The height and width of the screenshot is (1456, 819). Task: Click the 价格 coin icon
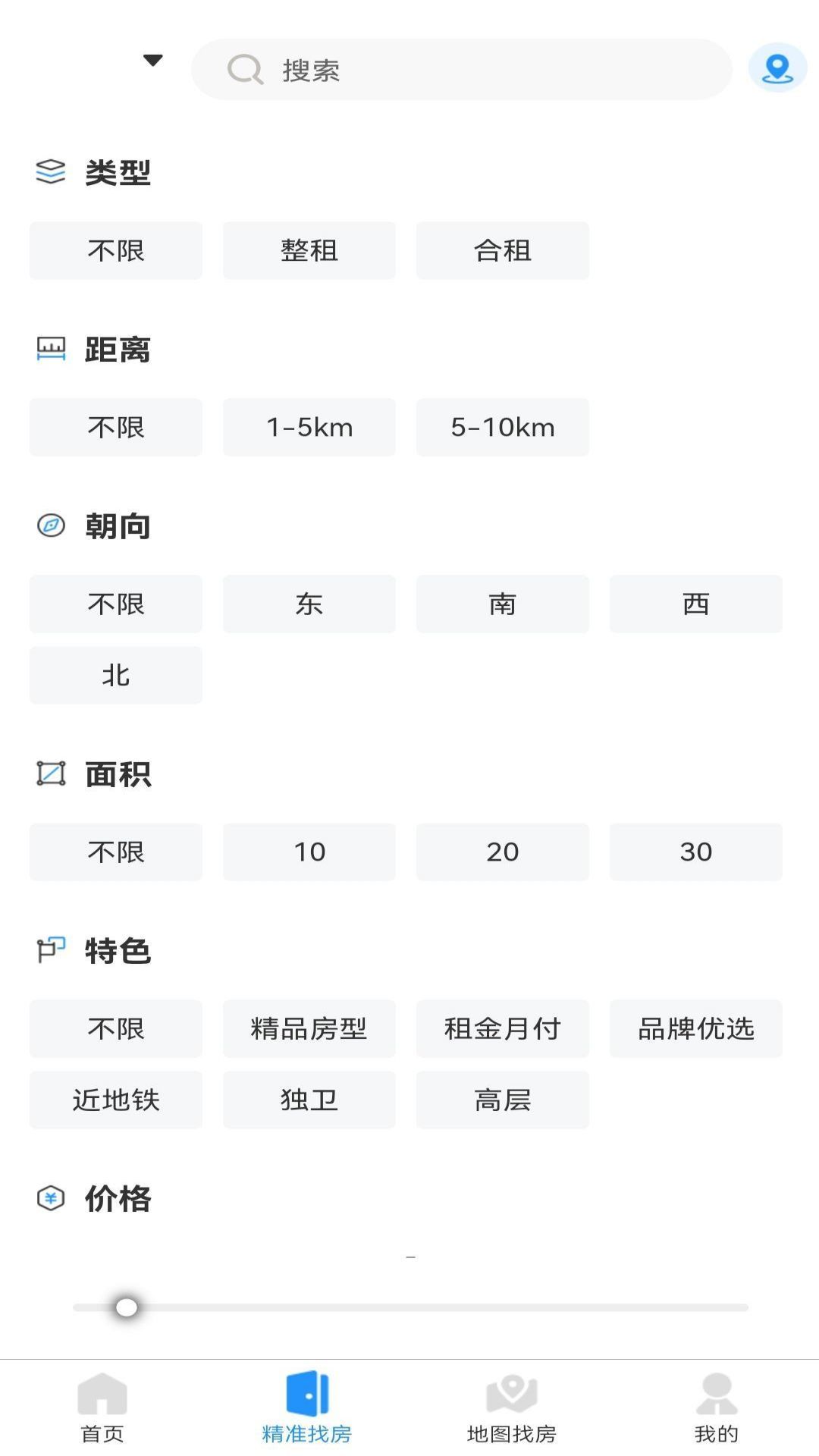[50, 1198]
